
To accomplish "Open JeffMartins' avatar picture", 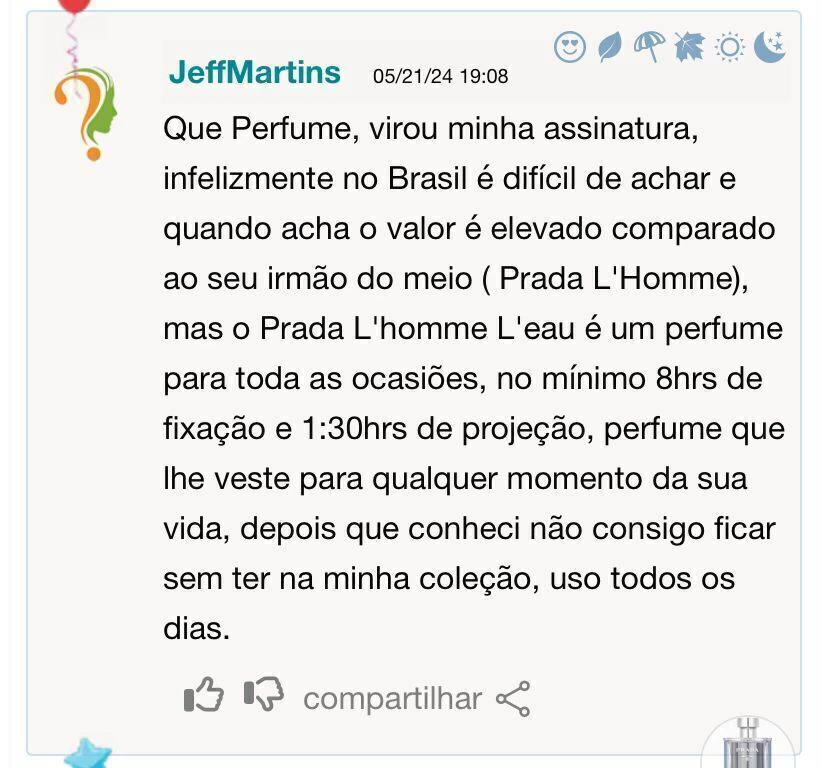I will point(87,113).
